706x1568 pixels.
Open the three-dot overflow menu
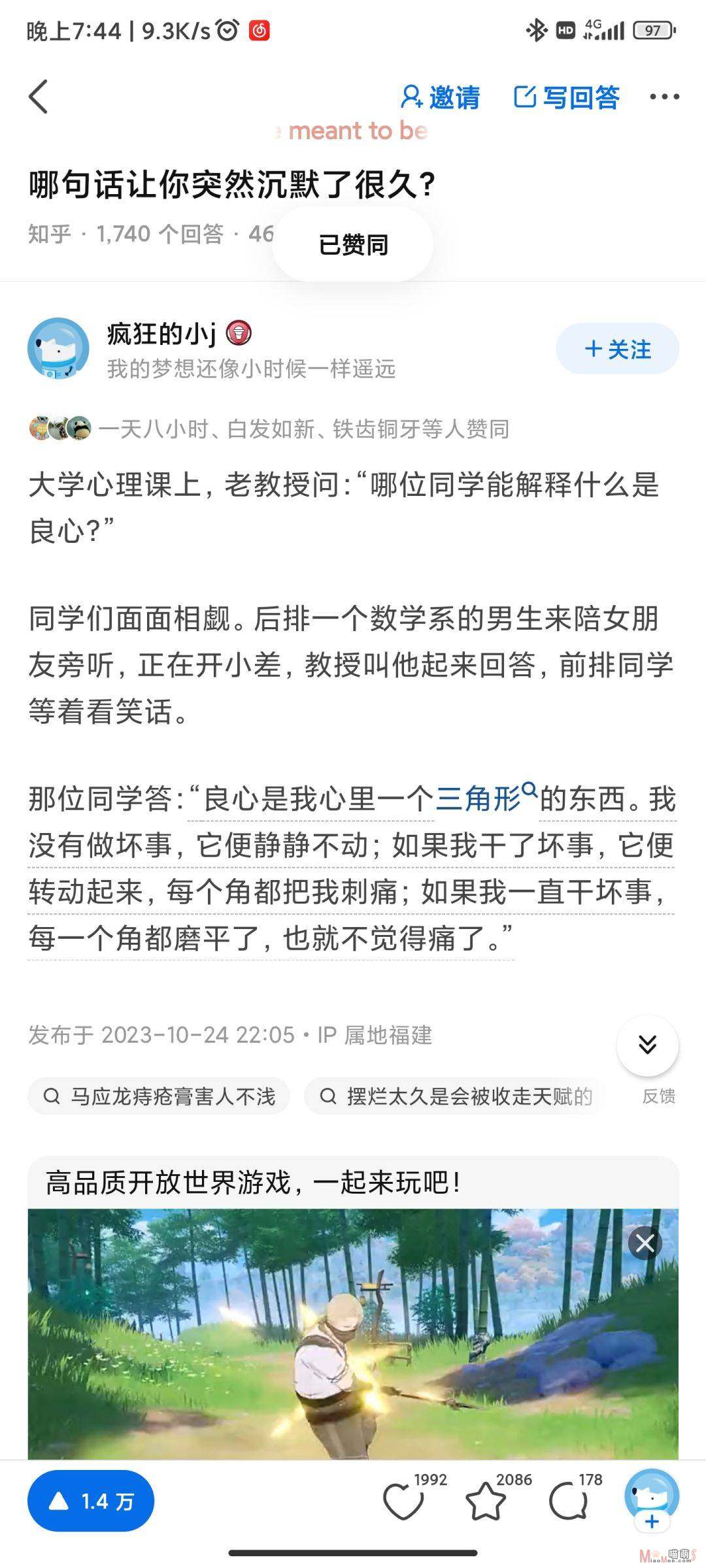(664, 97)
